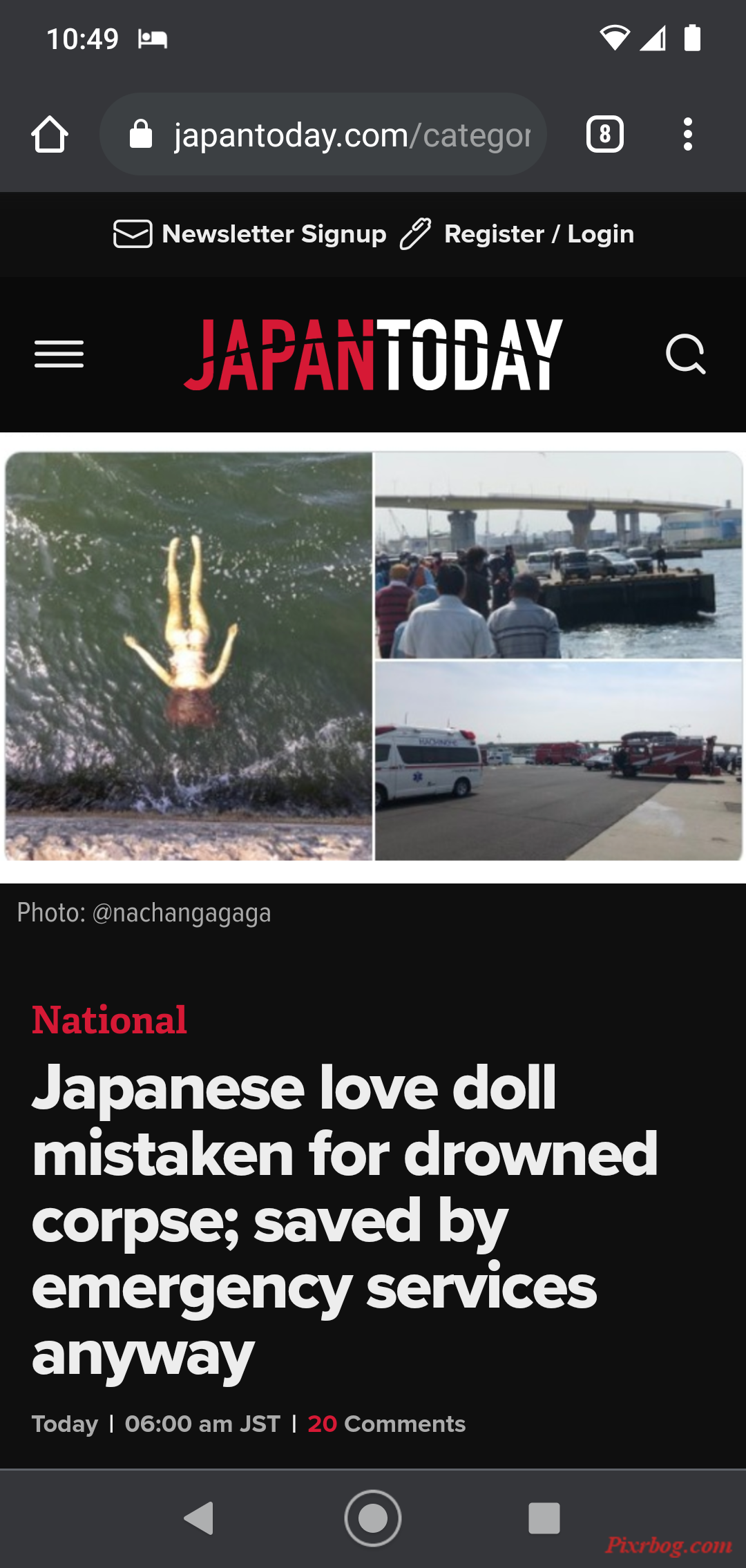The width and height of the screenshot is (746, 1568).
Task: View the 20 Comments
Action: click(x=386, y=1424)
